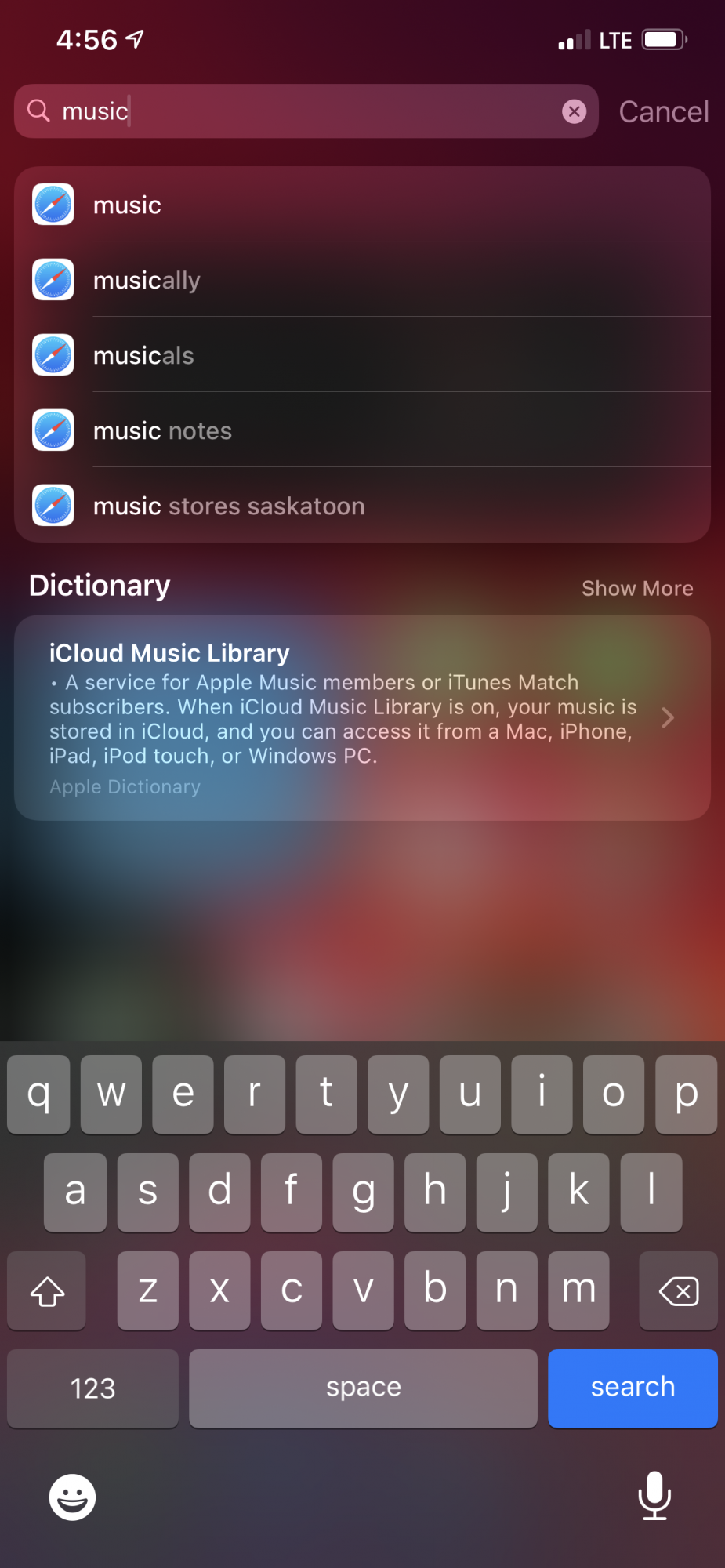Screen dimensions: 725x1568
Task: Switch keyboard to 123 numbers
Action: coord(92,1388)
